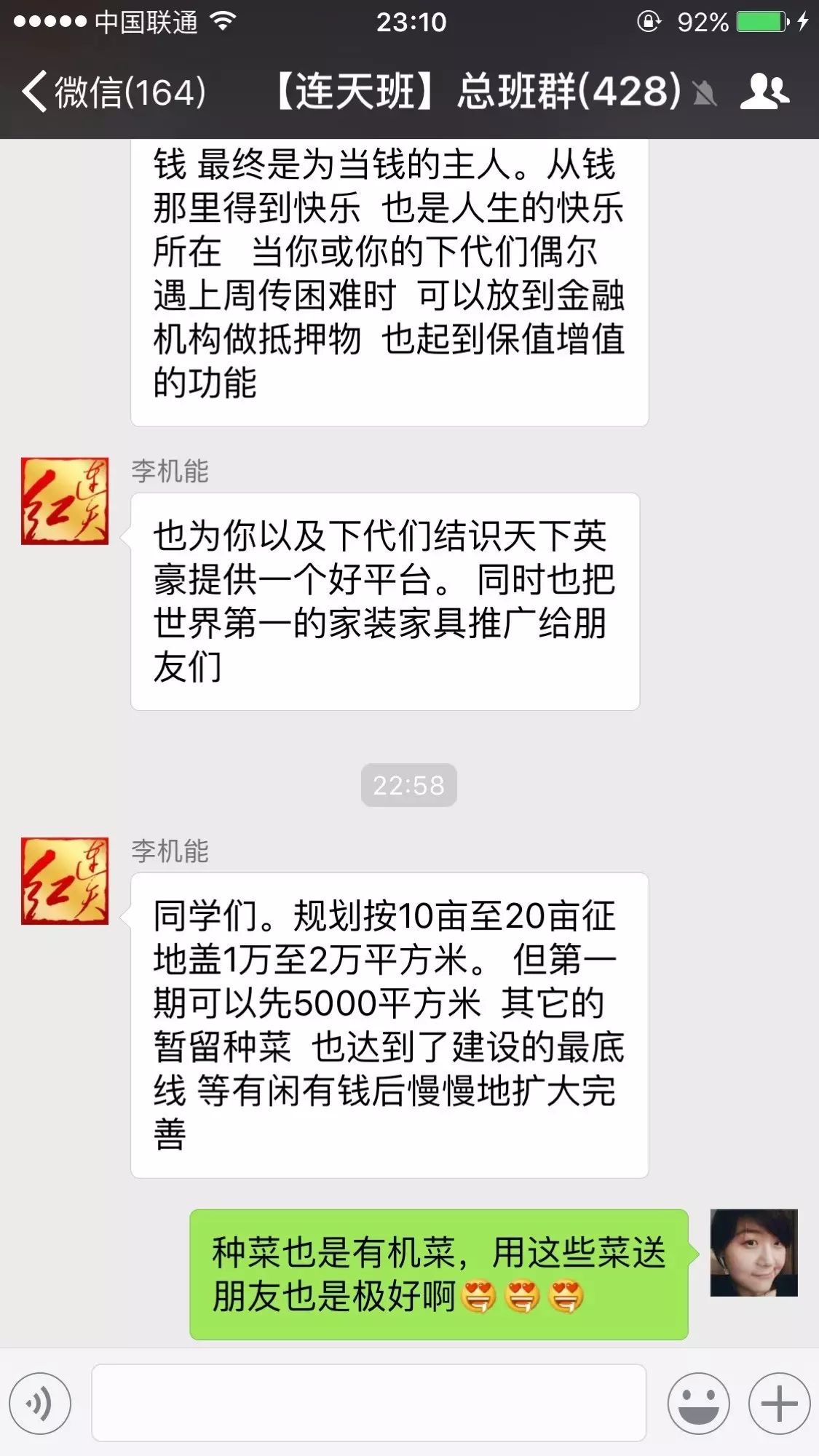This screenshot has width=819, height=1456.
Task: Open the emoji sticker picker
Action: (x=698, y=1403)
